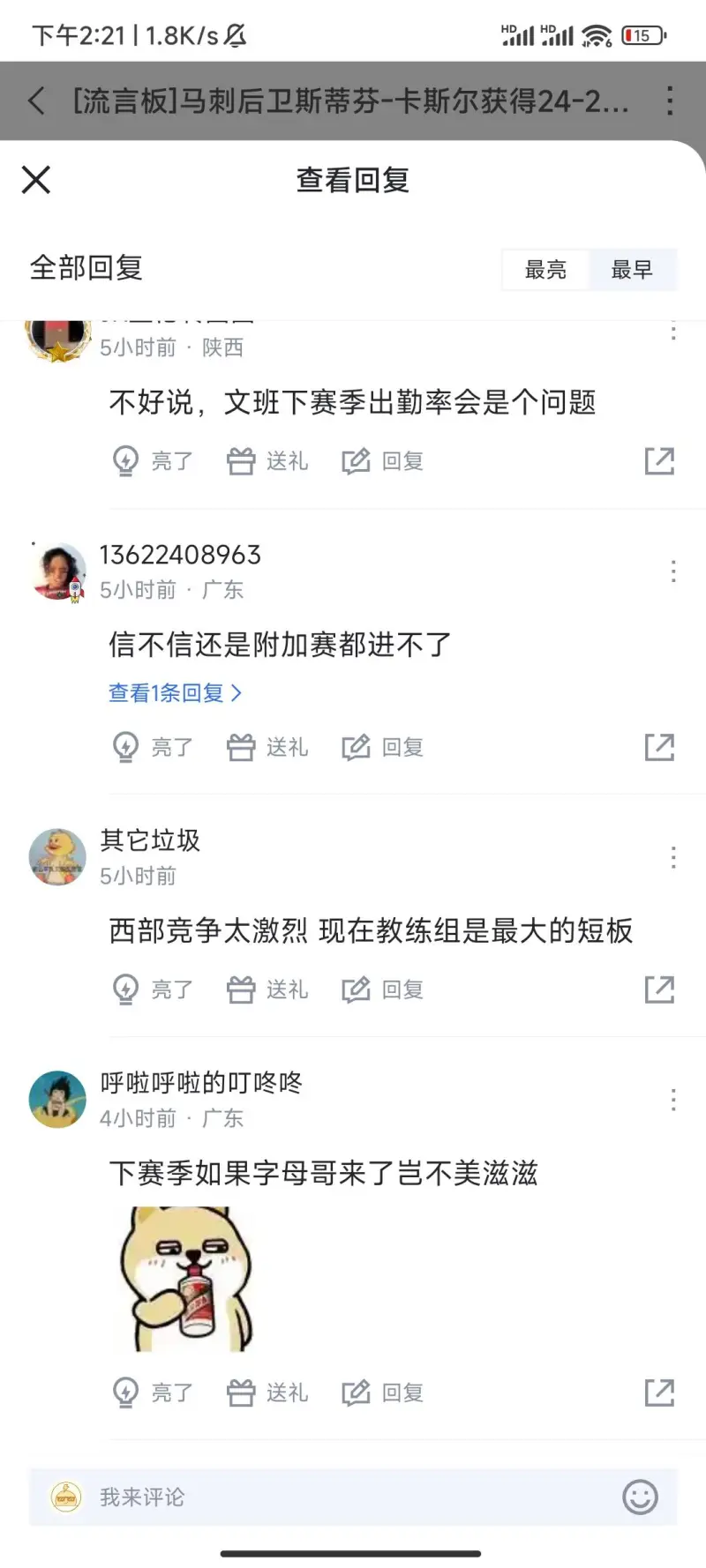Close the 查看回复 reply panel
706x1568 pixels.
click(36, 180)
